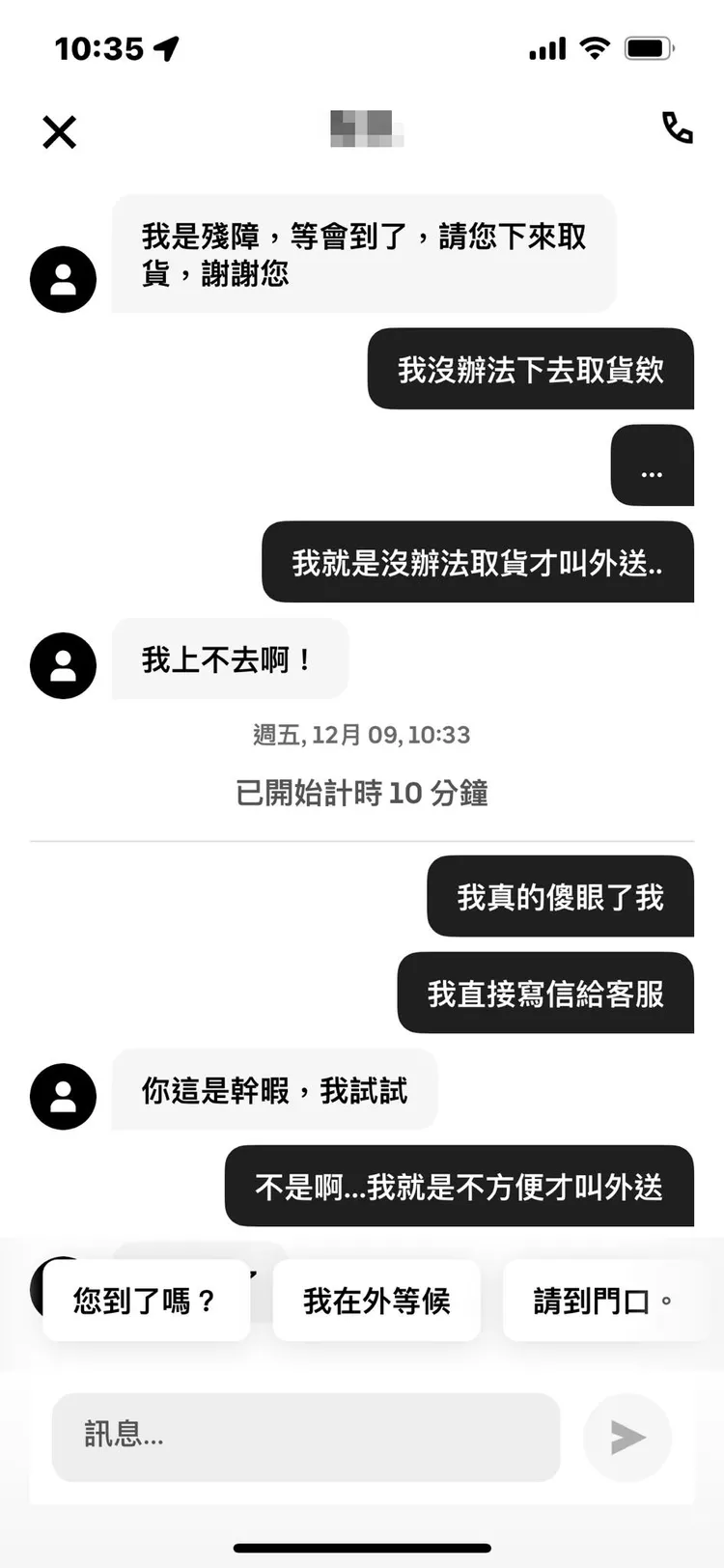724x1568 pixels.
Task: Close the chat with the X button
Action: point(58,131)
